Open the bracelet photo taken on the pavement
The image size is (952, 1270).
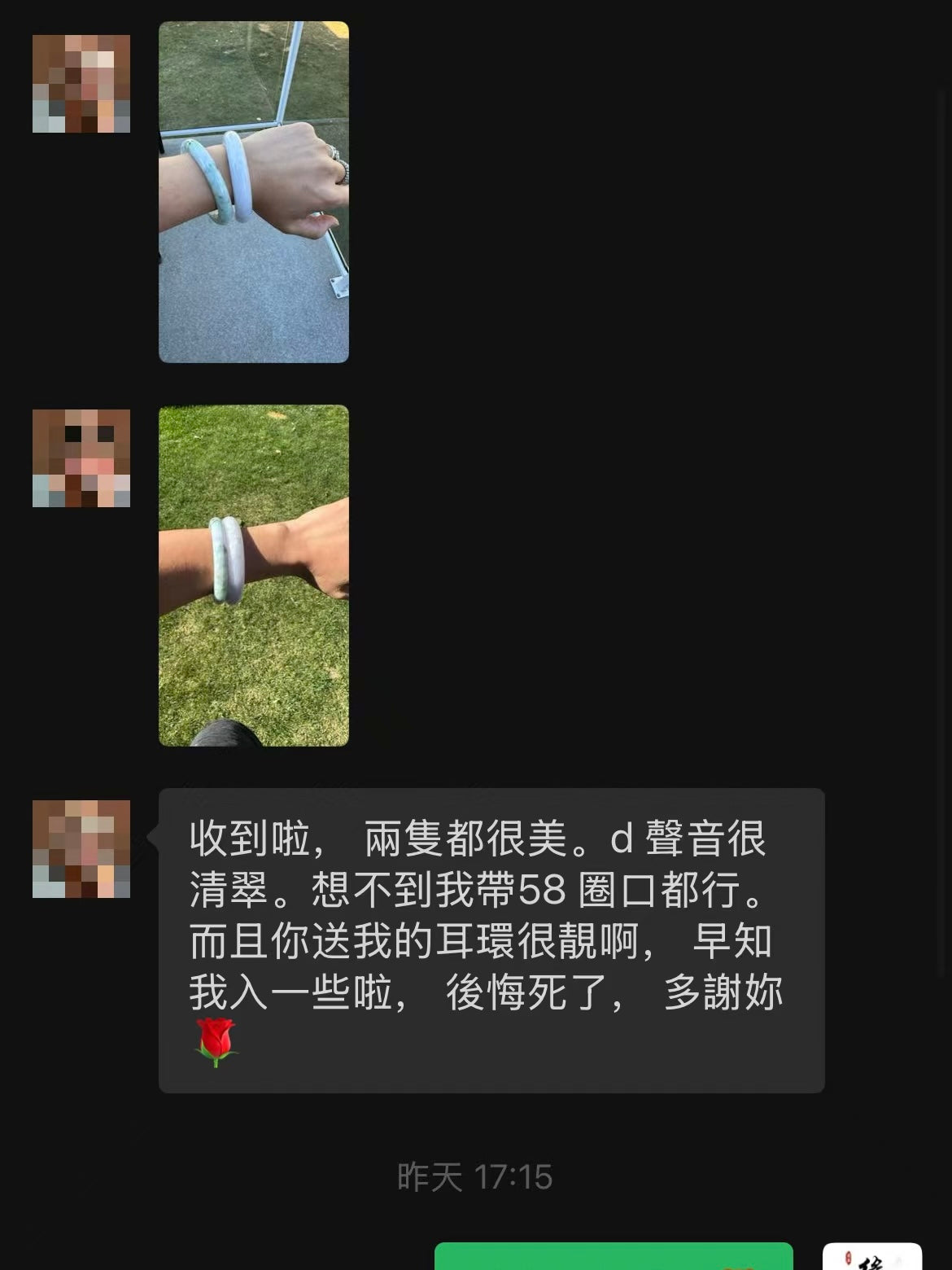(254, 192)
